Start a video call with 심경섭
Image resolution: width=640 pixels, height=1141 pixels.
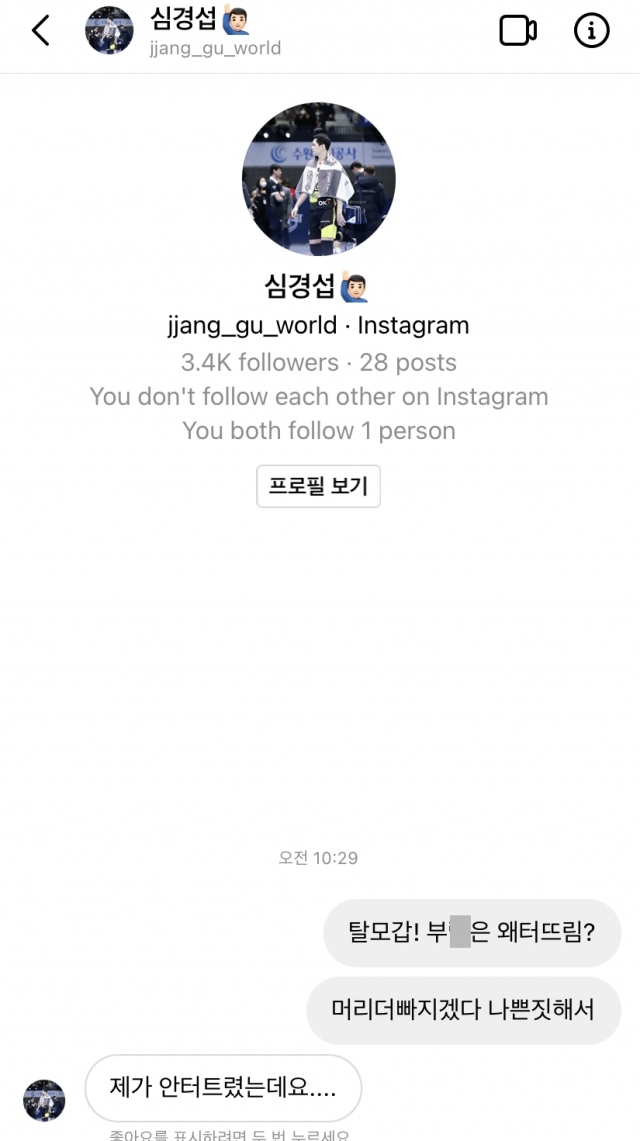click(x=517, y=31)
